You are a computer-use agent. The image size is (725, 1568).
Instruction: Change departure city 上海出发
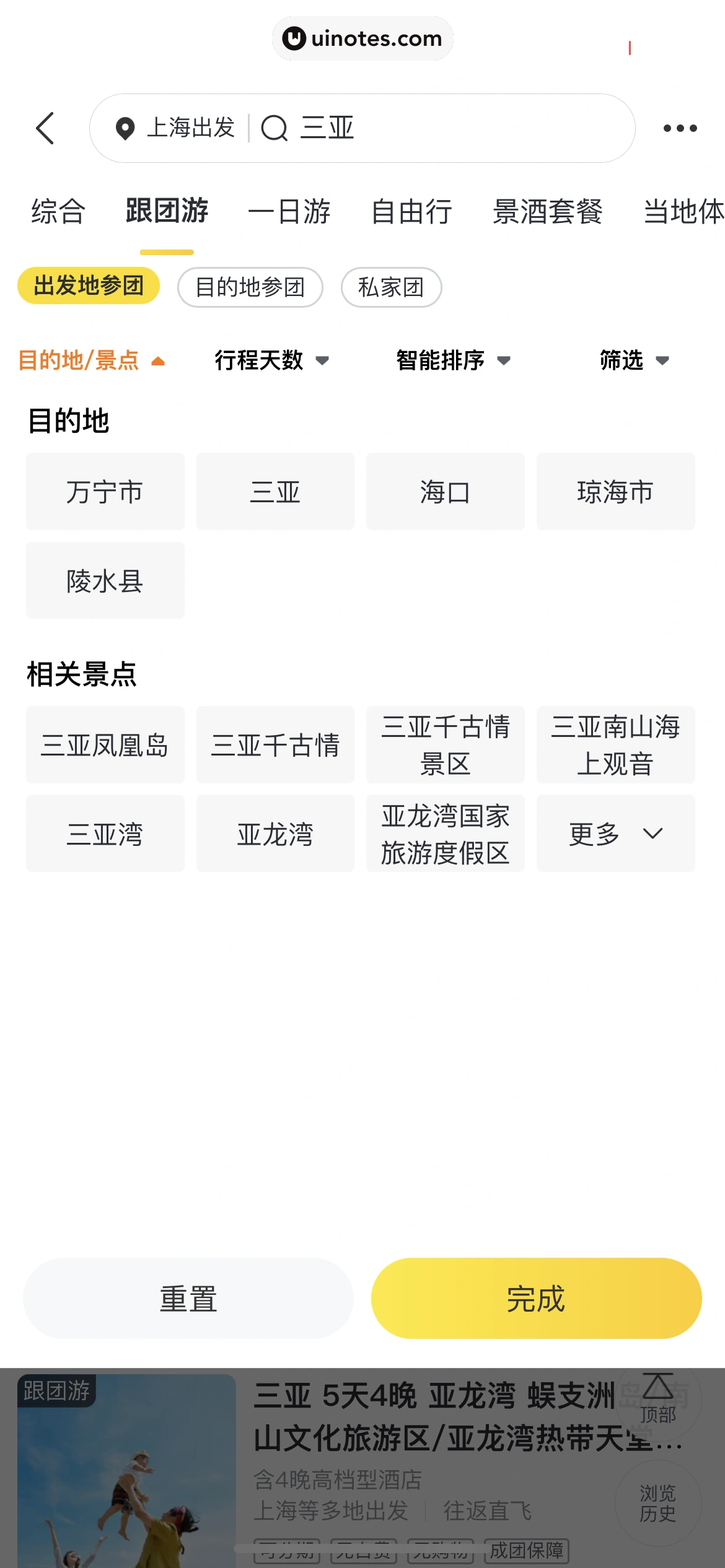click(x=177, y=128)
